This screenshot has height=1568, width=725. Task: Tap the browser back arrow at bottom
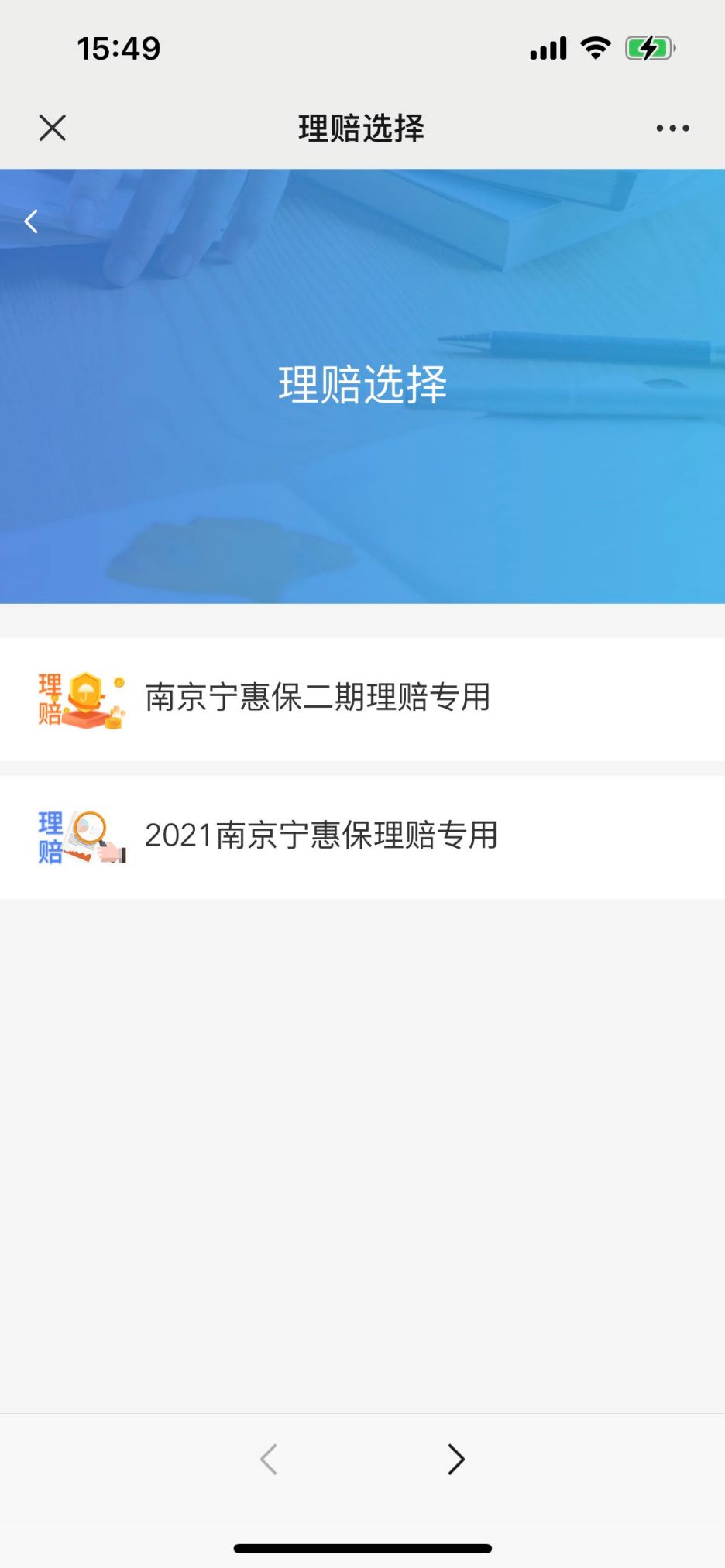[269, 1459]
